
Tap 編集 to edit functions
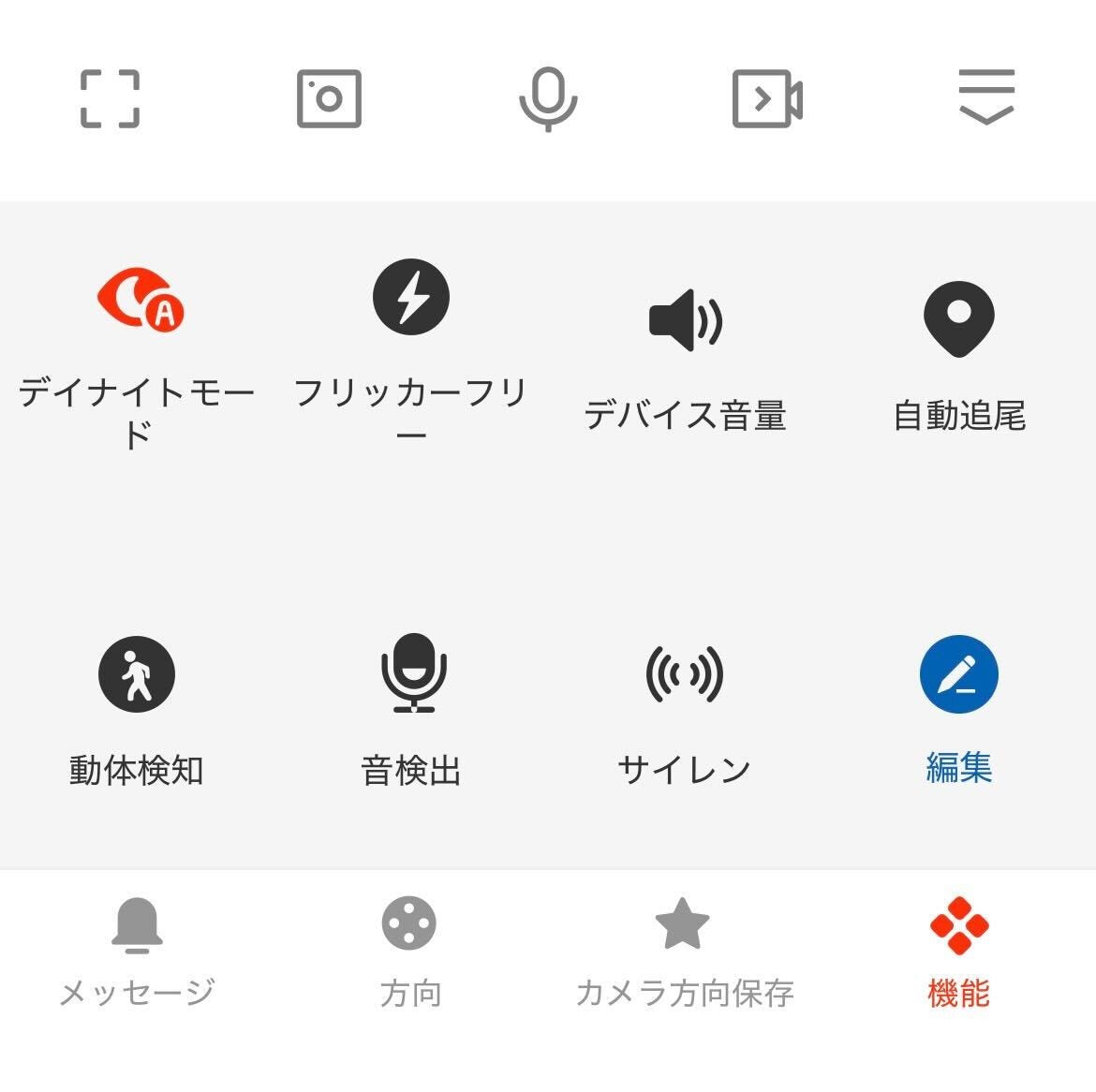[x=958, y=674]
